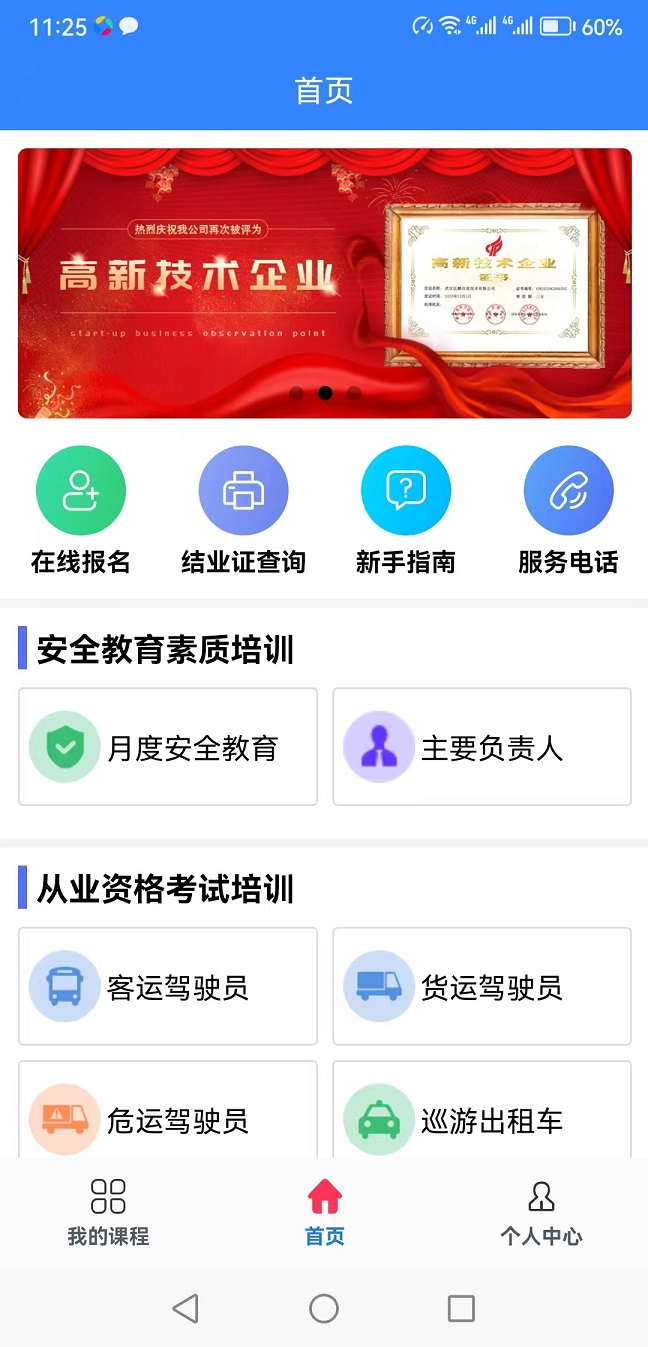Go to the 首页 home tab

[324, 1212]
